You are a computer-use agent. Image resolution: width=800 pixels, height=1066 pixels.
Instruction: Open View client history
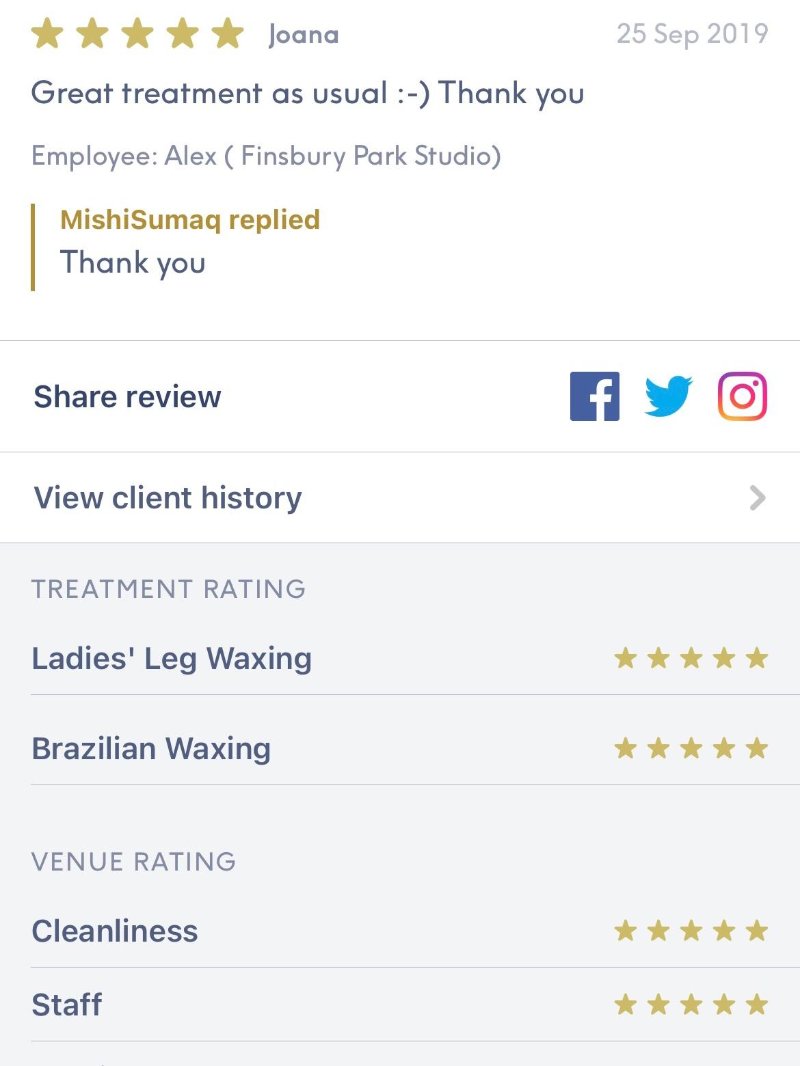click(x=400, y=498)
